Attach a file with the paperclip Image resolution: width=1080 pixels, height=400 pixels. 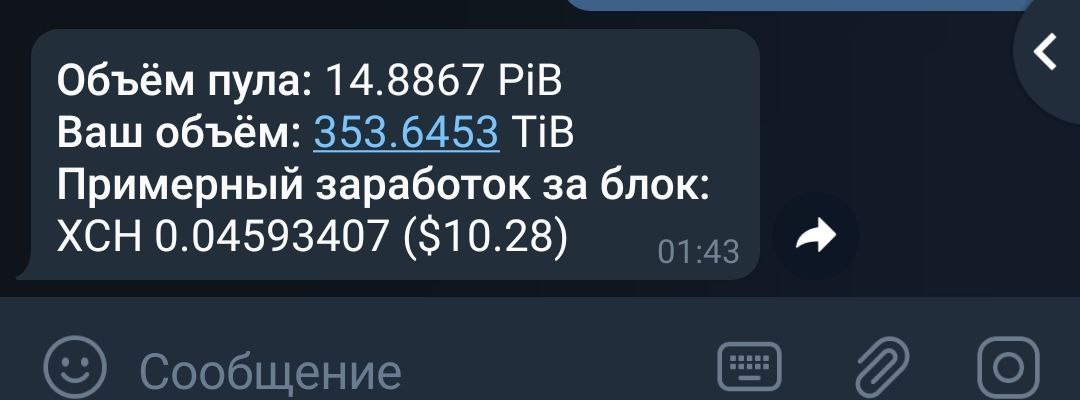[x=882, y=368]
